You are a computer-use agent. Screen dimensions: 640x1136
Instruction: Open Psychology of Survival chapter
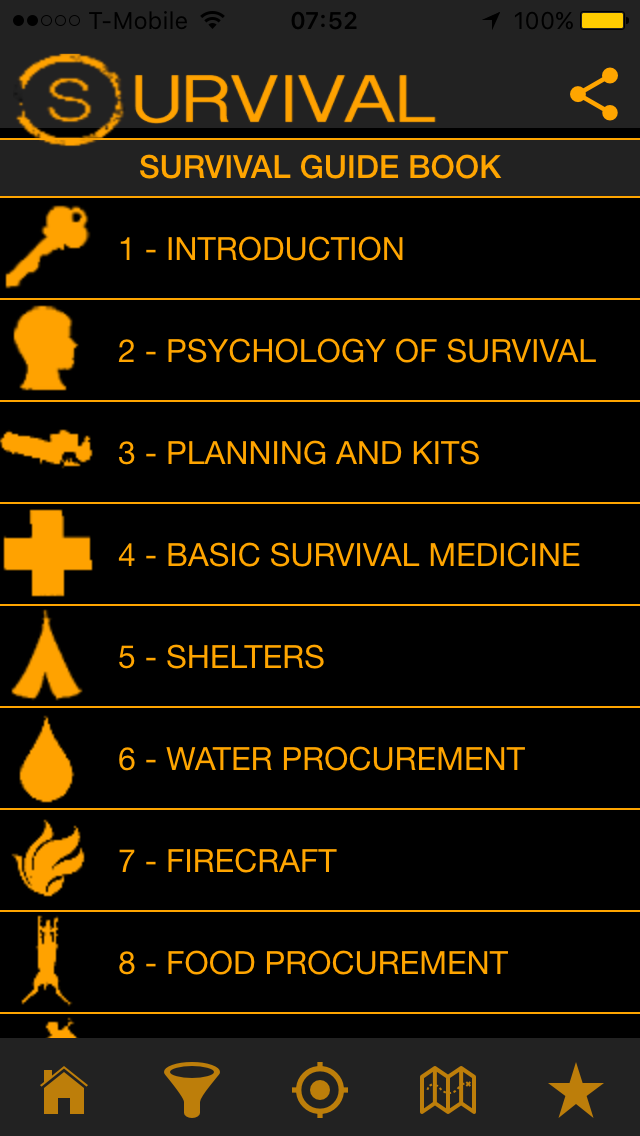point(320,351)
